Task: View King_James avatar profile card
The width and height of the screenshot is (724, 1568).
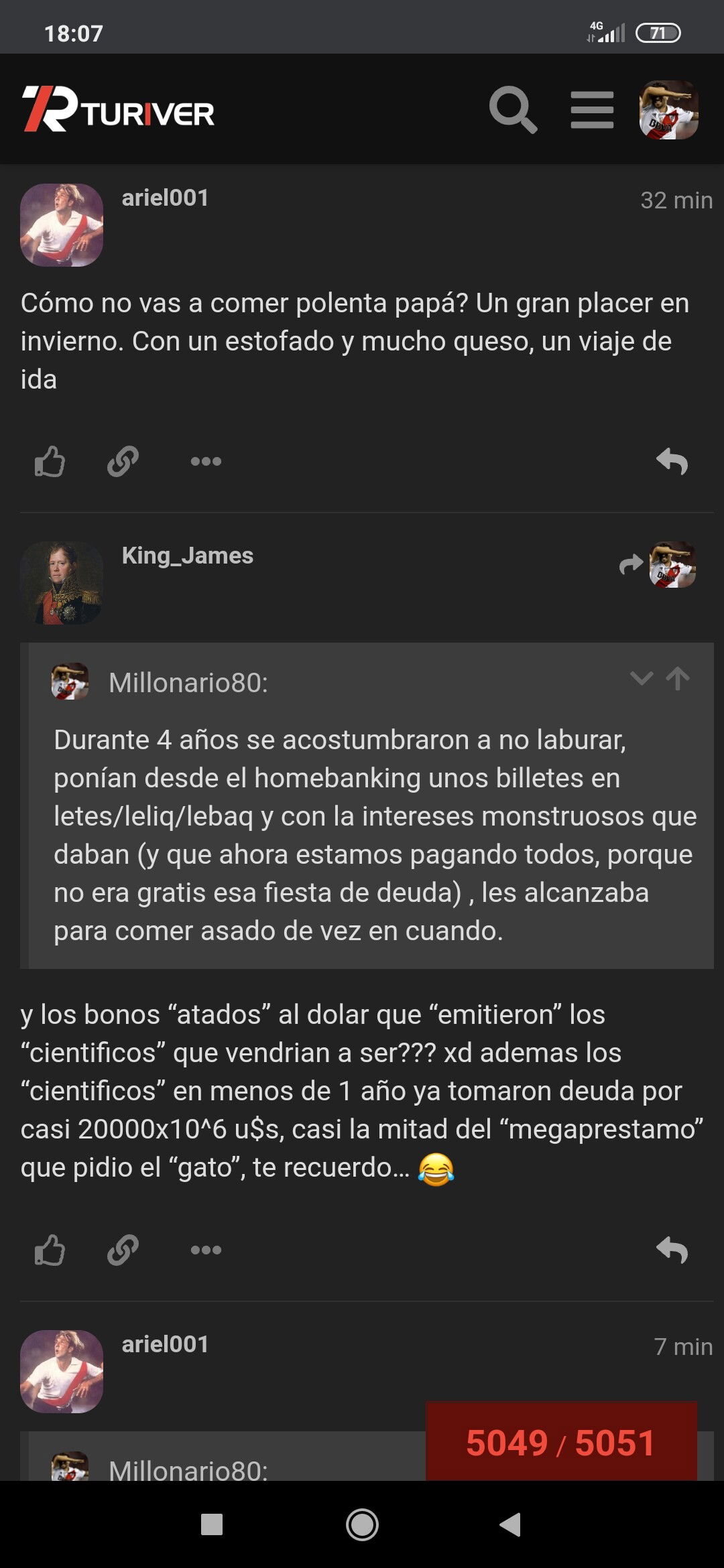Action: [x=62, y=583]
